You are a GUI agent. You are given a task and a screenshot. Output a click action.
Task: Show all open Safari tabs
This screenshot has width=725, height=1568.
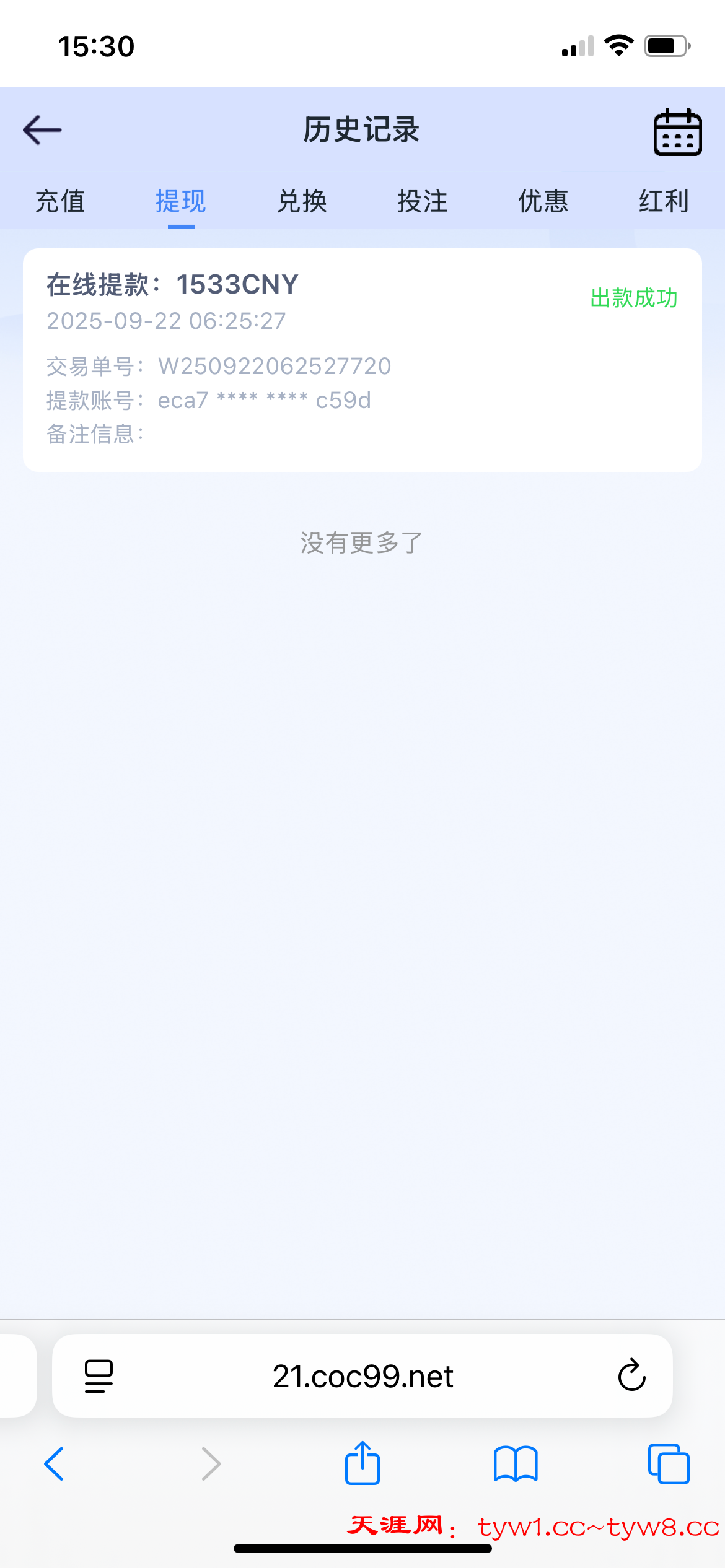[668, 1464]
